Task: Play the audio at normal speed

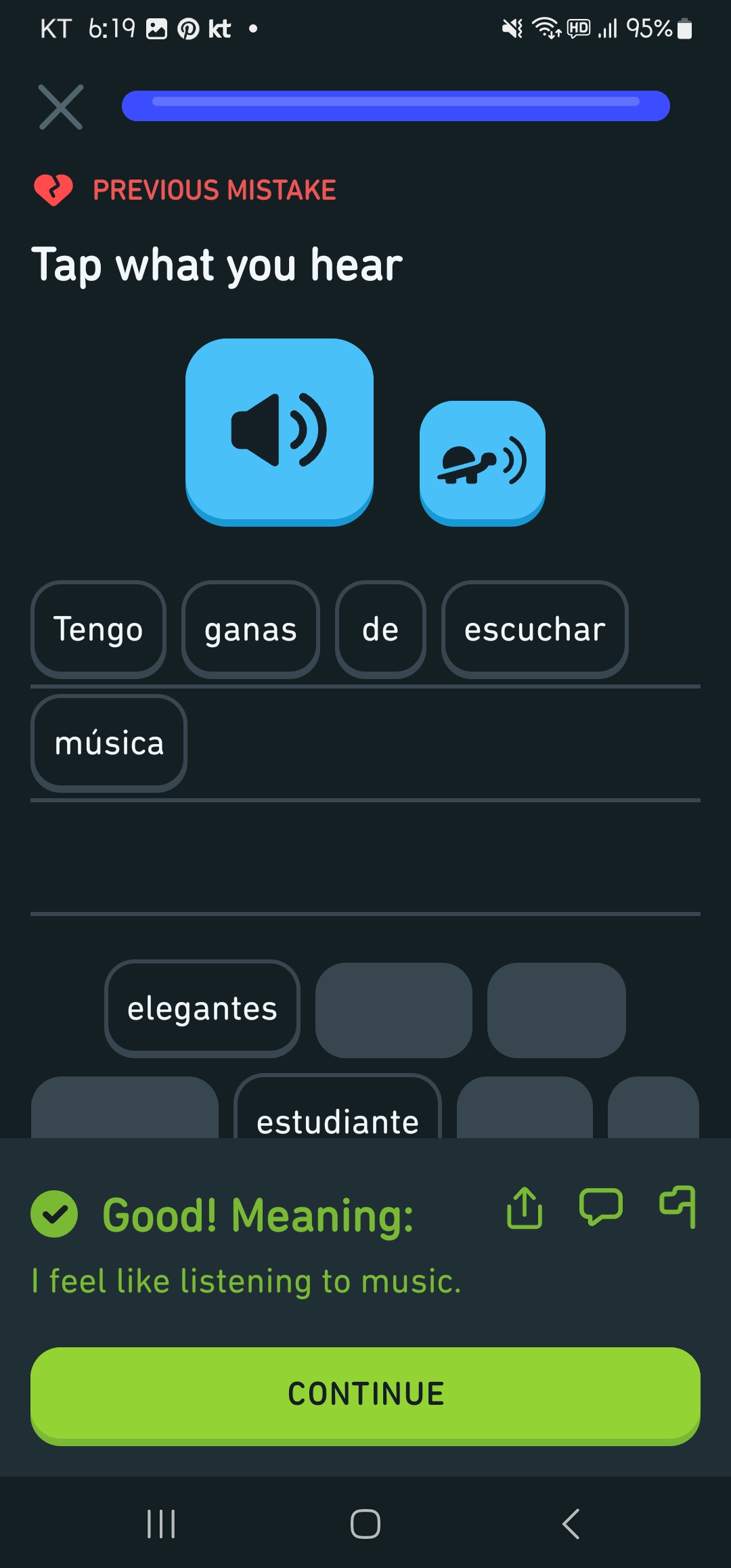Action: 280,432
